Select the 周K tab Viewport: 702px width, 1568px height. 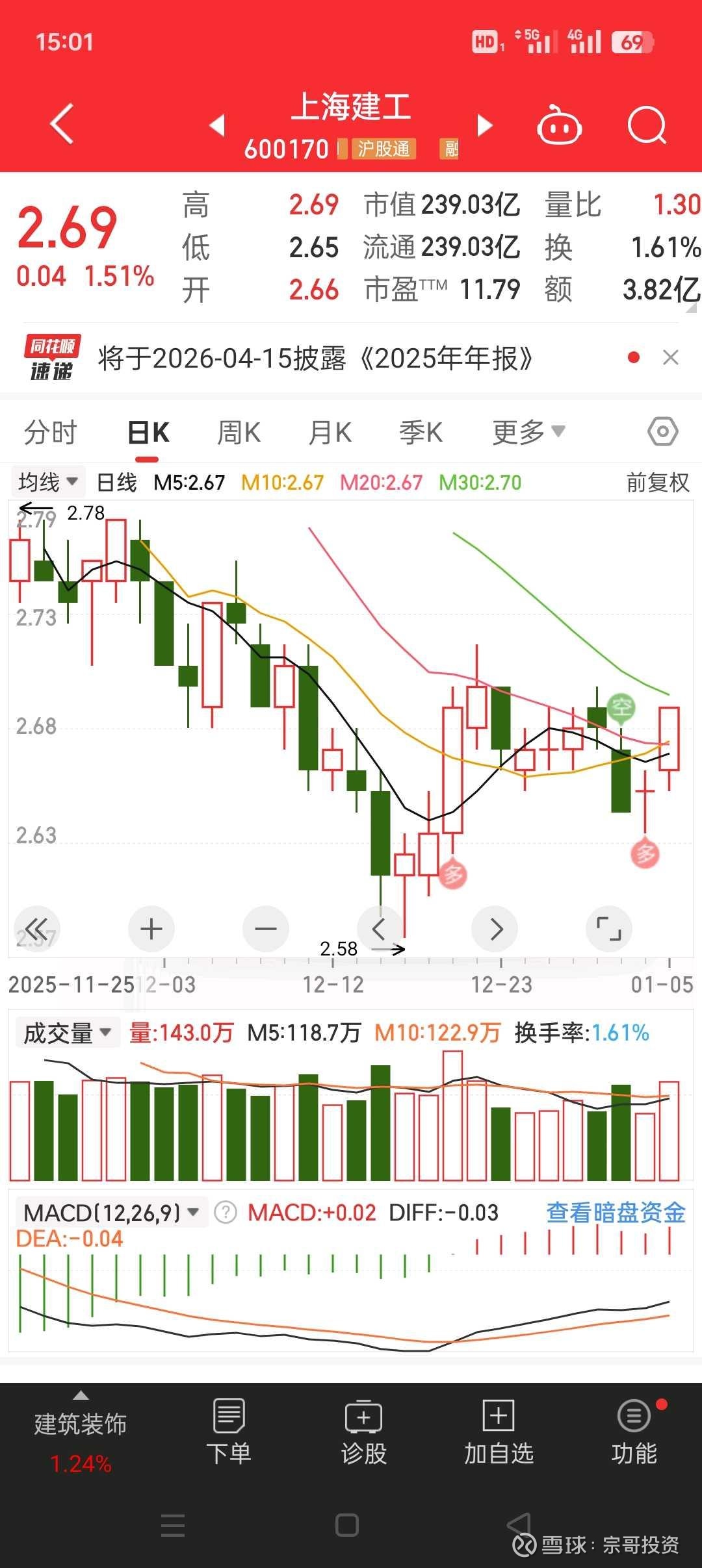tap(239, 432)
